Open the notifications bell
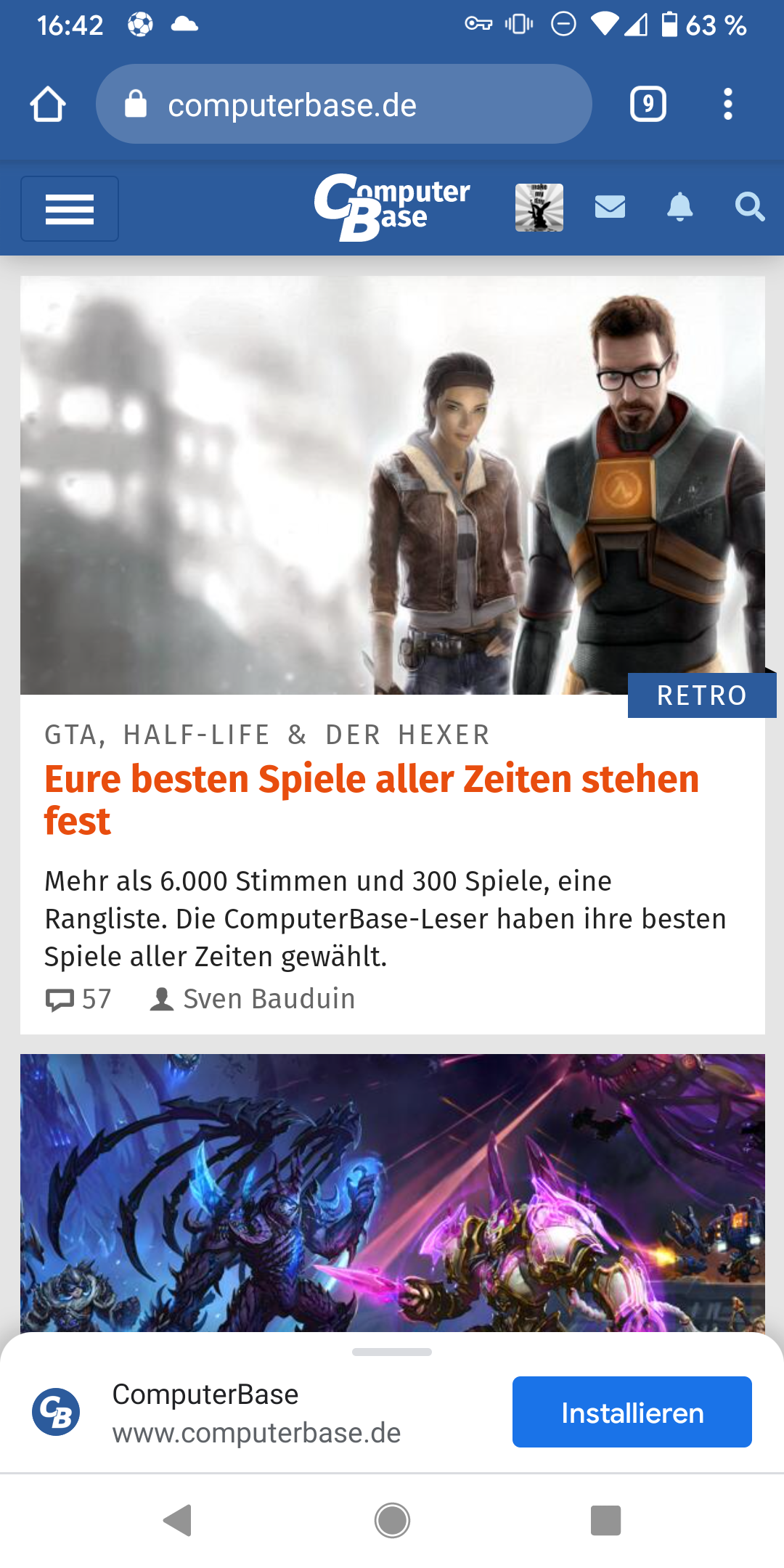 point(679,208)
